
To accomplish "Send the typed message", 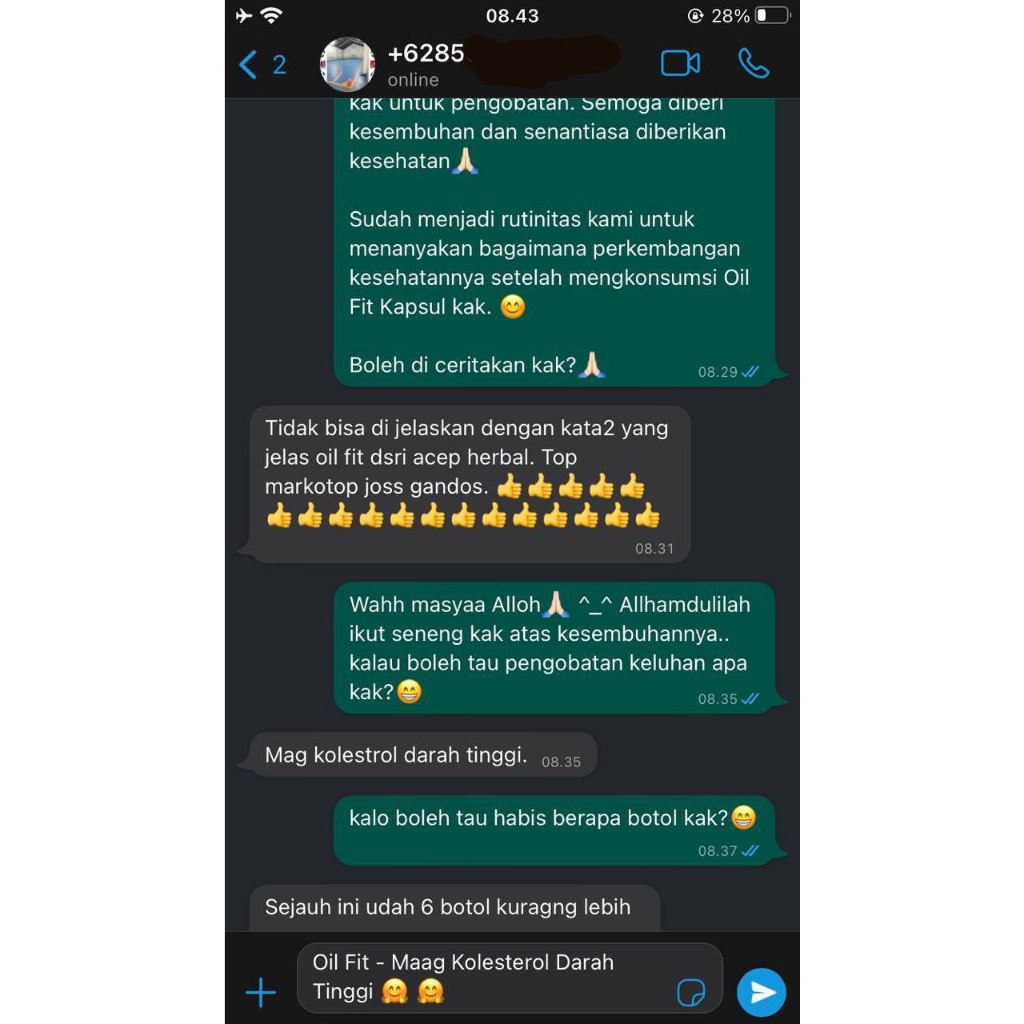I will click(762, 992).
